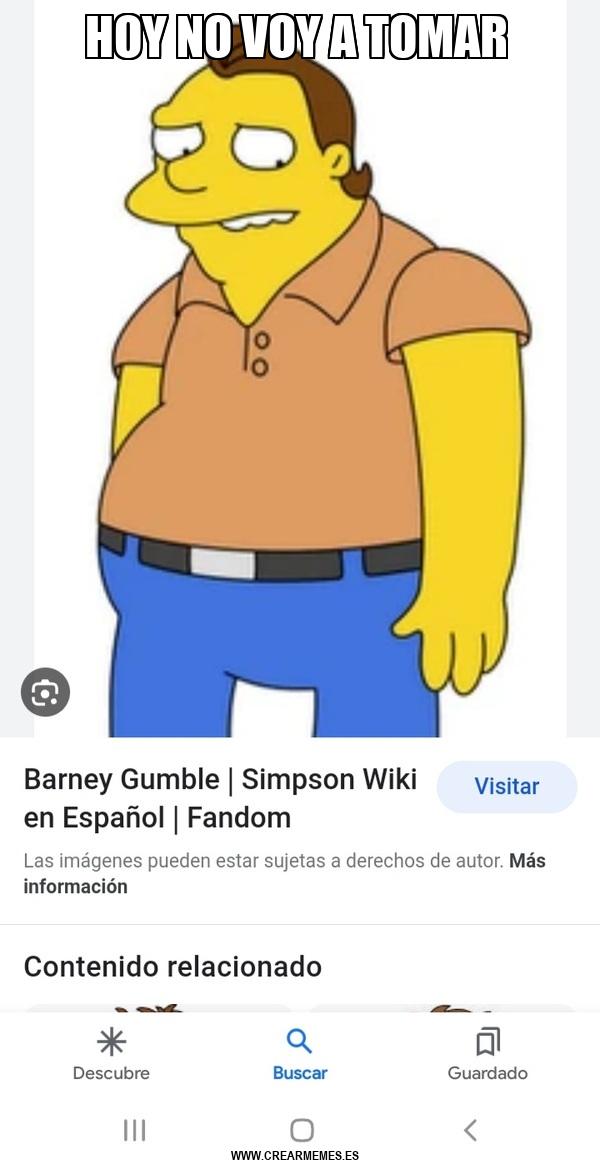The height and width of the screenshot is (1164, 600).
Task: Select the Buscar tab
Action: click(x=300, y=1054)
